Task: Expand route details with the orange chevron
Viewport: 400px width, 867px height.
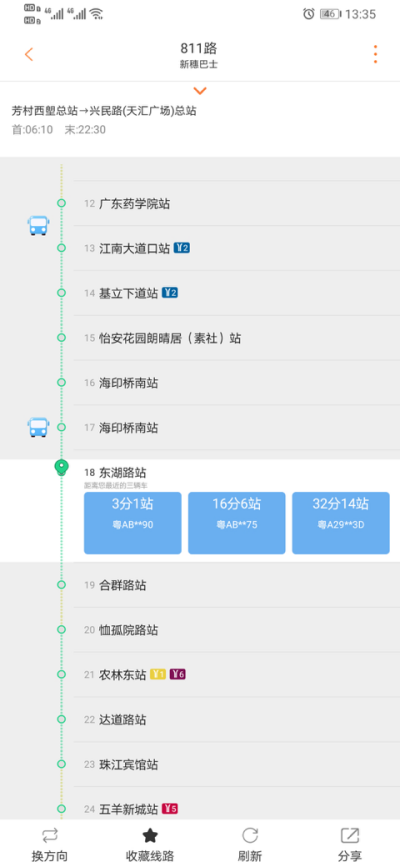Action: [x=200, y=91]
